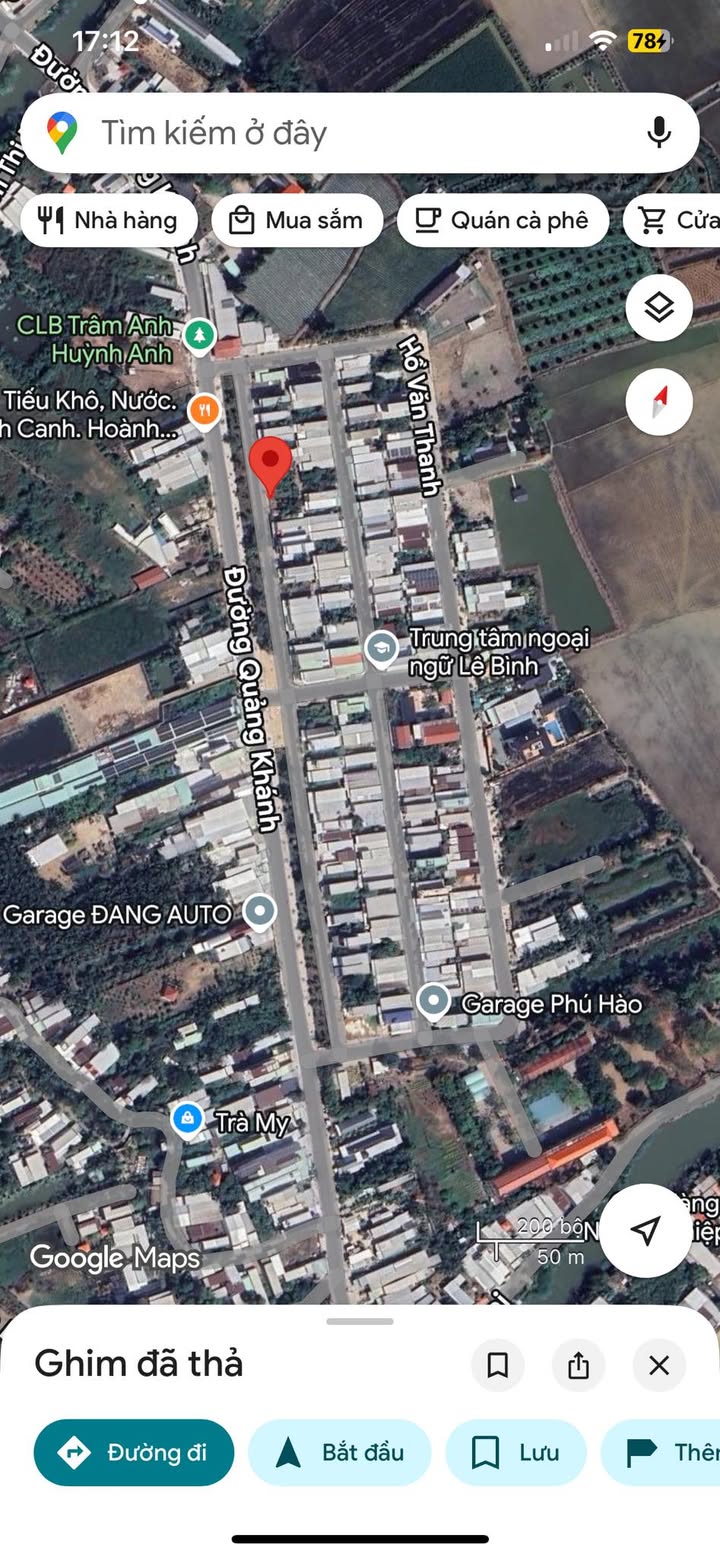Save pin with the bookmark icon
The width and height of the screenshot is (720, 1557).
498,1365
